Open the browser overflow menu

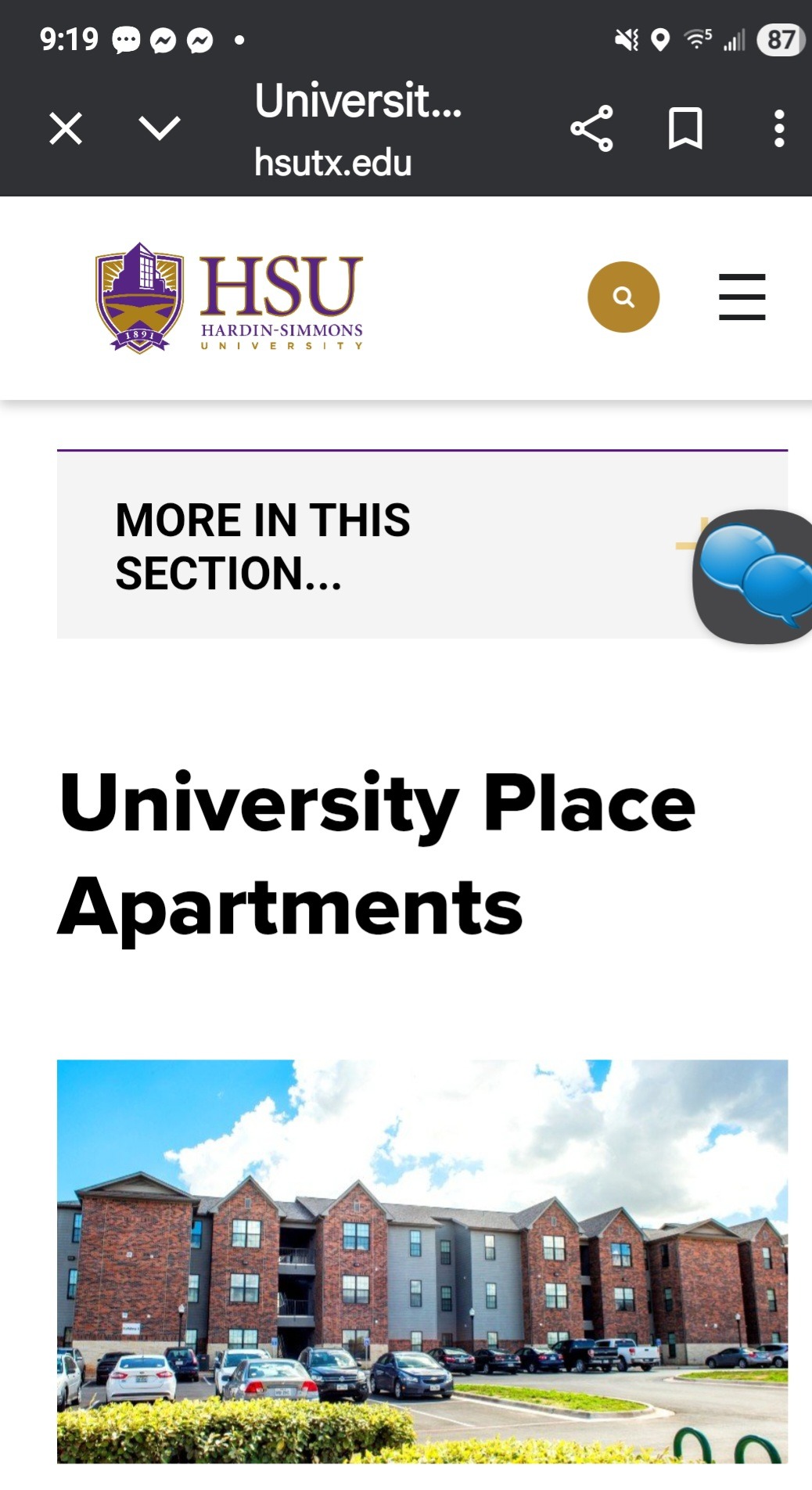[779, 128]
